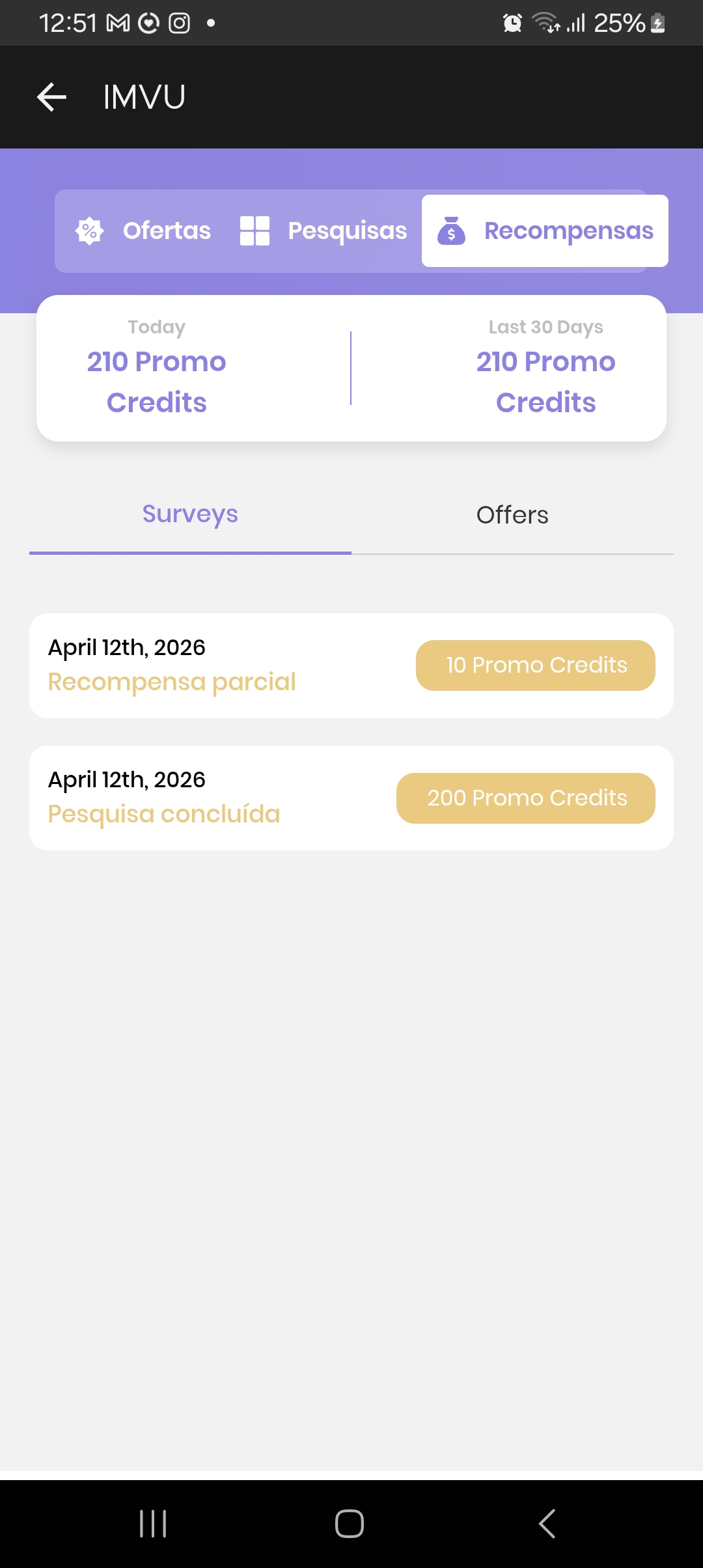This screenshot has height=1568, width=703.
Task: Go back using the app bar arrow
Action: (52, 98)
